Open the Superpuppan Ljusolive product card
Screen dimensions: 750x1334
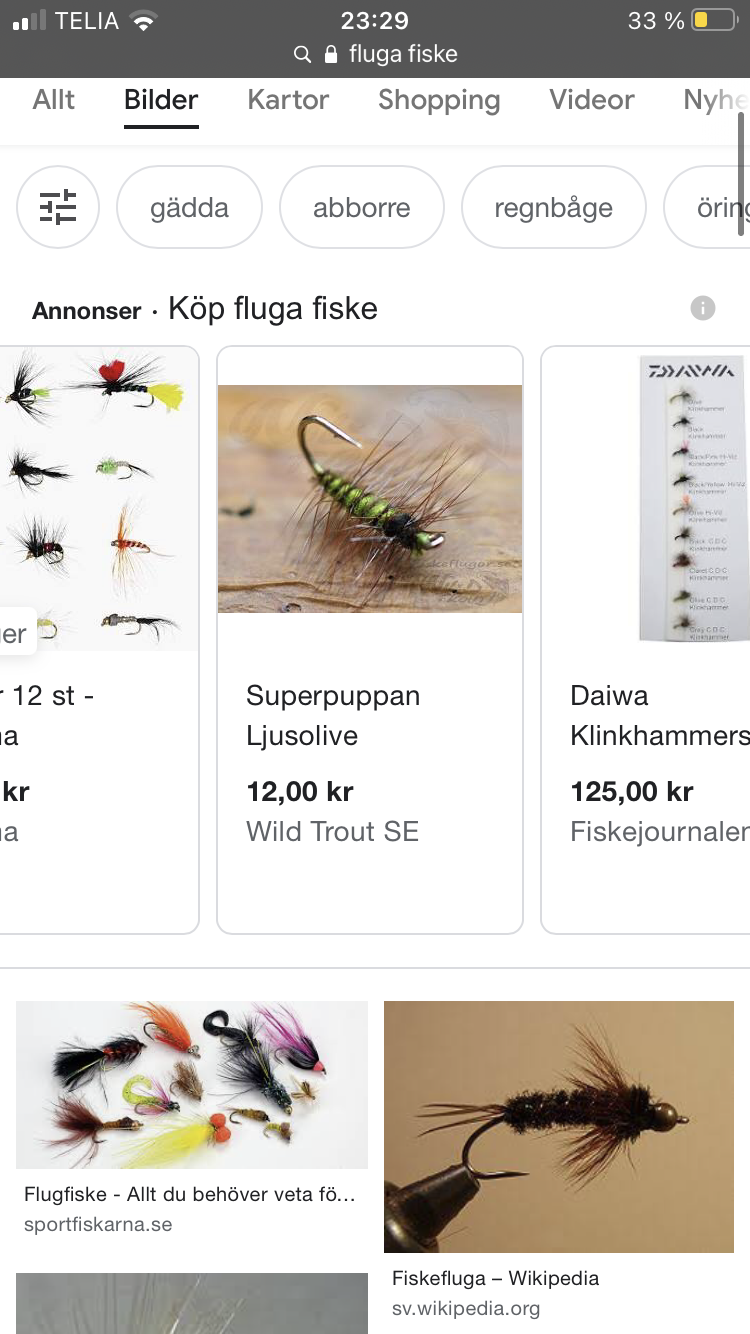(369, 640)
